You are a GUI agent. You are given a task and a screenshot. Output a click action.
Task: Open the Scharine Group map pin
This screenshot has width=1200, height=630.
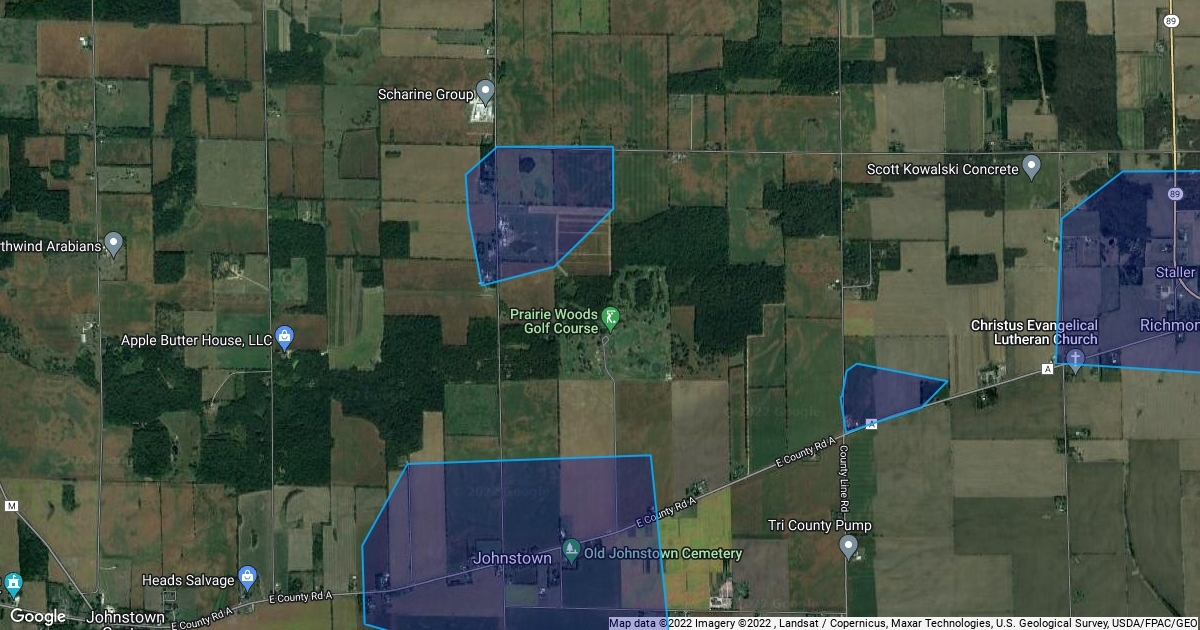486,92
